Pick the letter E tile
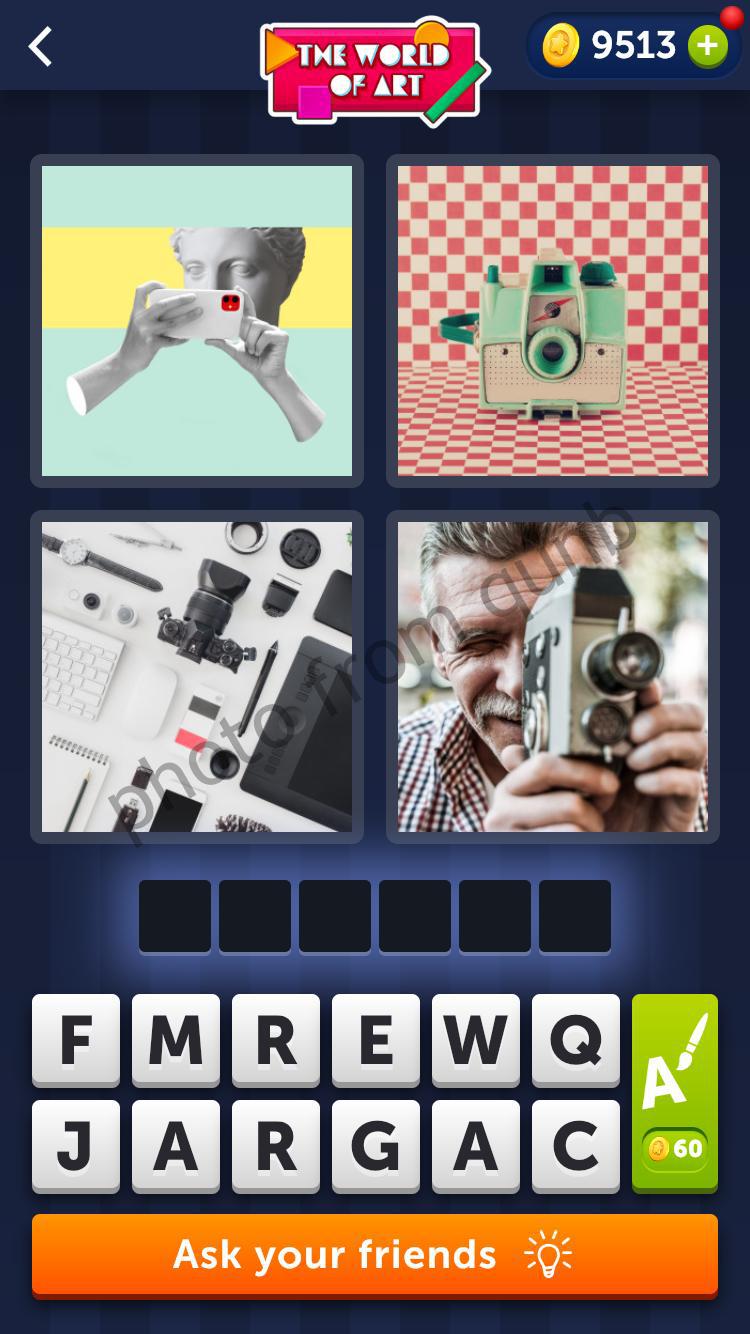The height and width of the screenshot is (1334, 750). [376, 1040]
